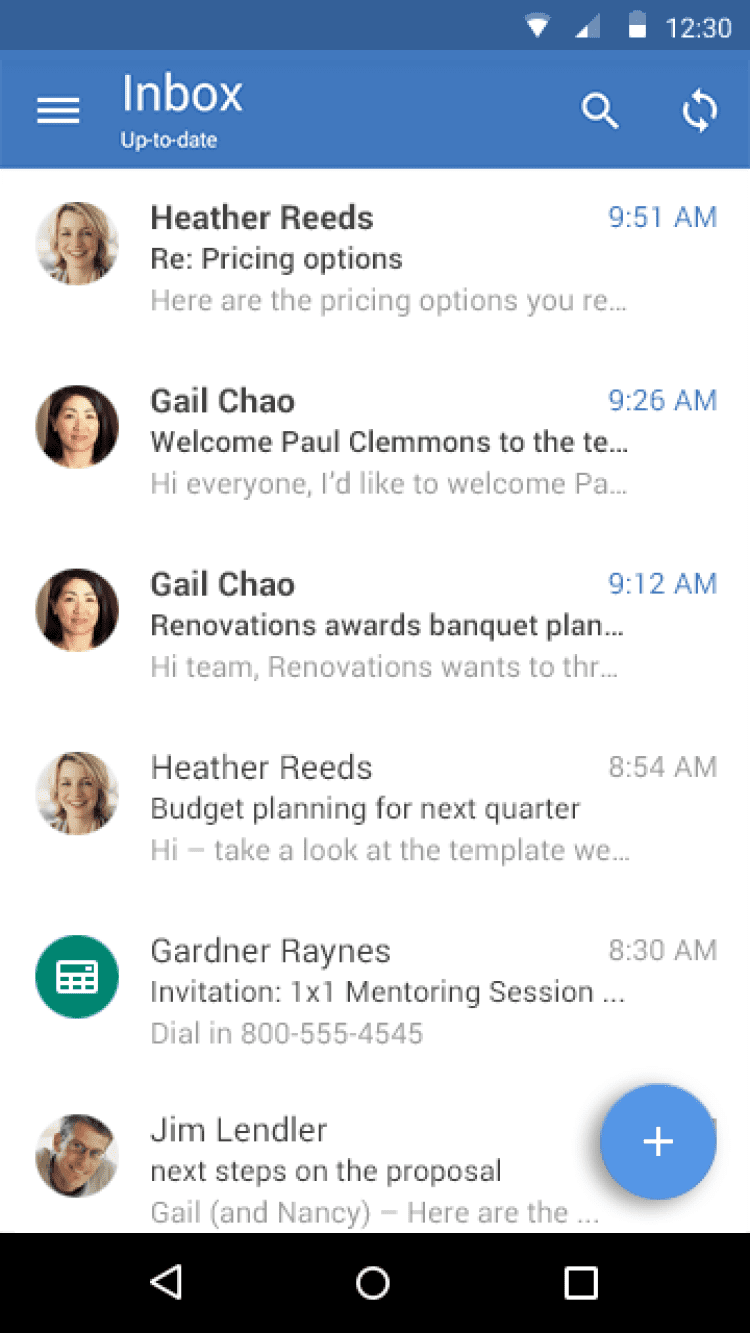Sync the inbox with the refresh icon
The width and height of the screenshot is (750, 1333).
700,110
